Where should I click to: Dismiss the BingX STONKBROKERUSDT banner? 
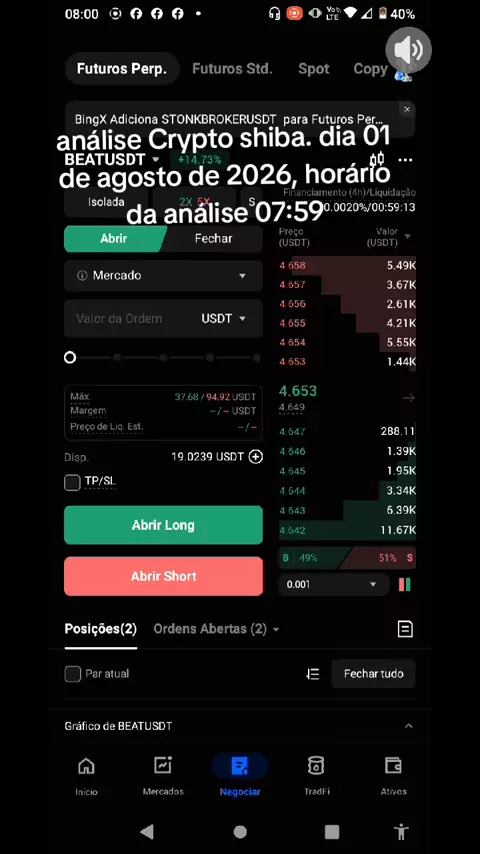pos(407,109)
